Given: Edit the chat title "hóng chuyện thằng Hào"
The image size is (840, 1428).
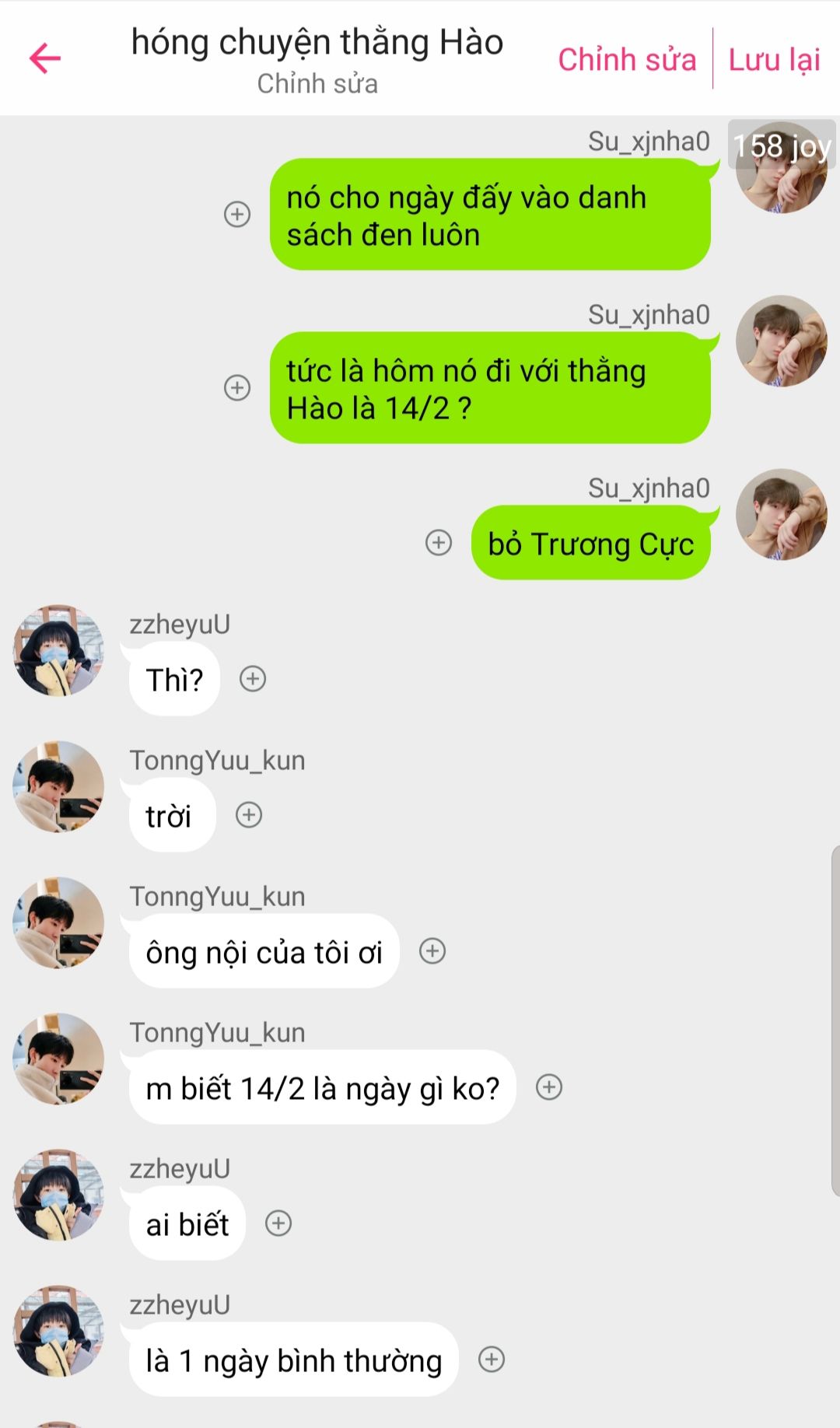Looking at the screenshot, I should click(x=317, y=43).
